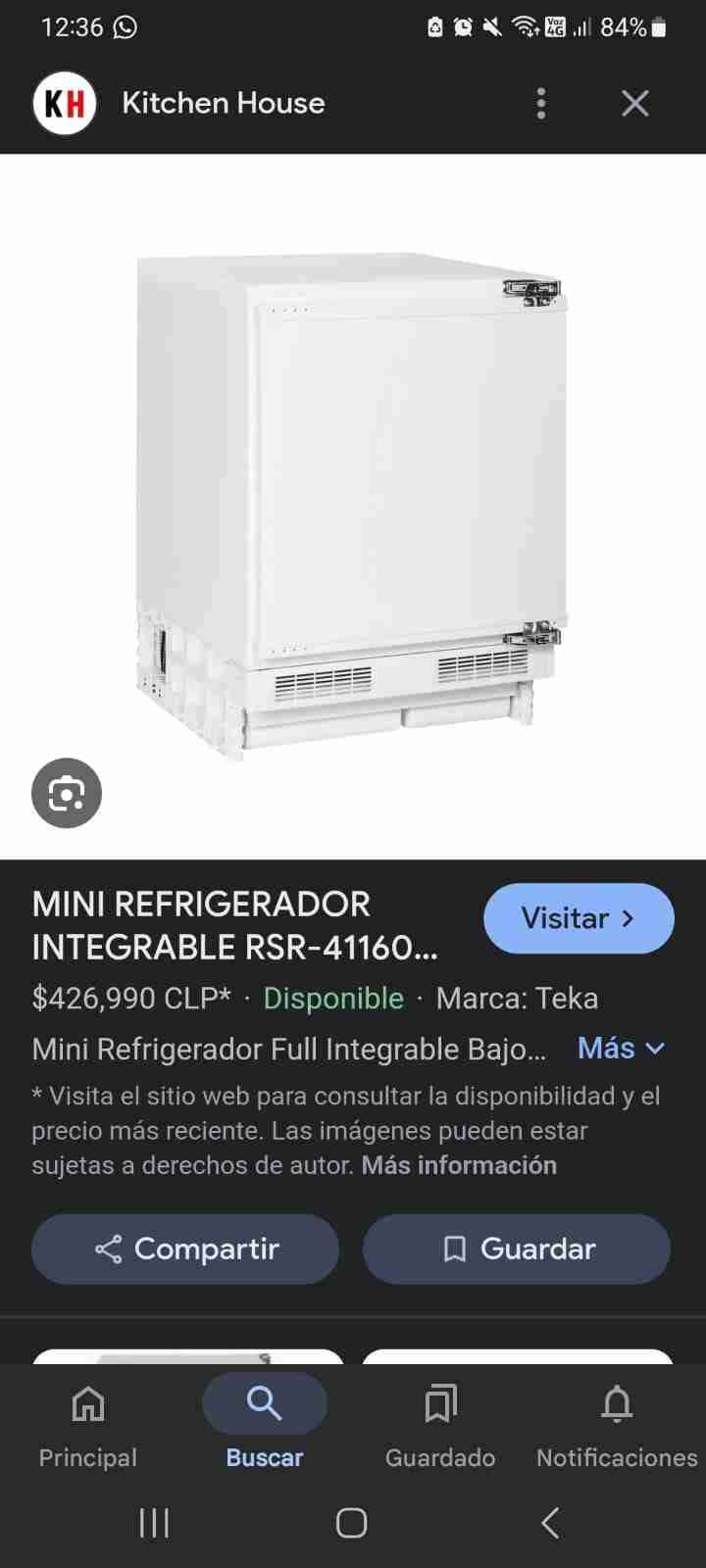Screen dimensions: 706x1568
Task: Switch to the Buscar tab
Action: pos(264,1426)
